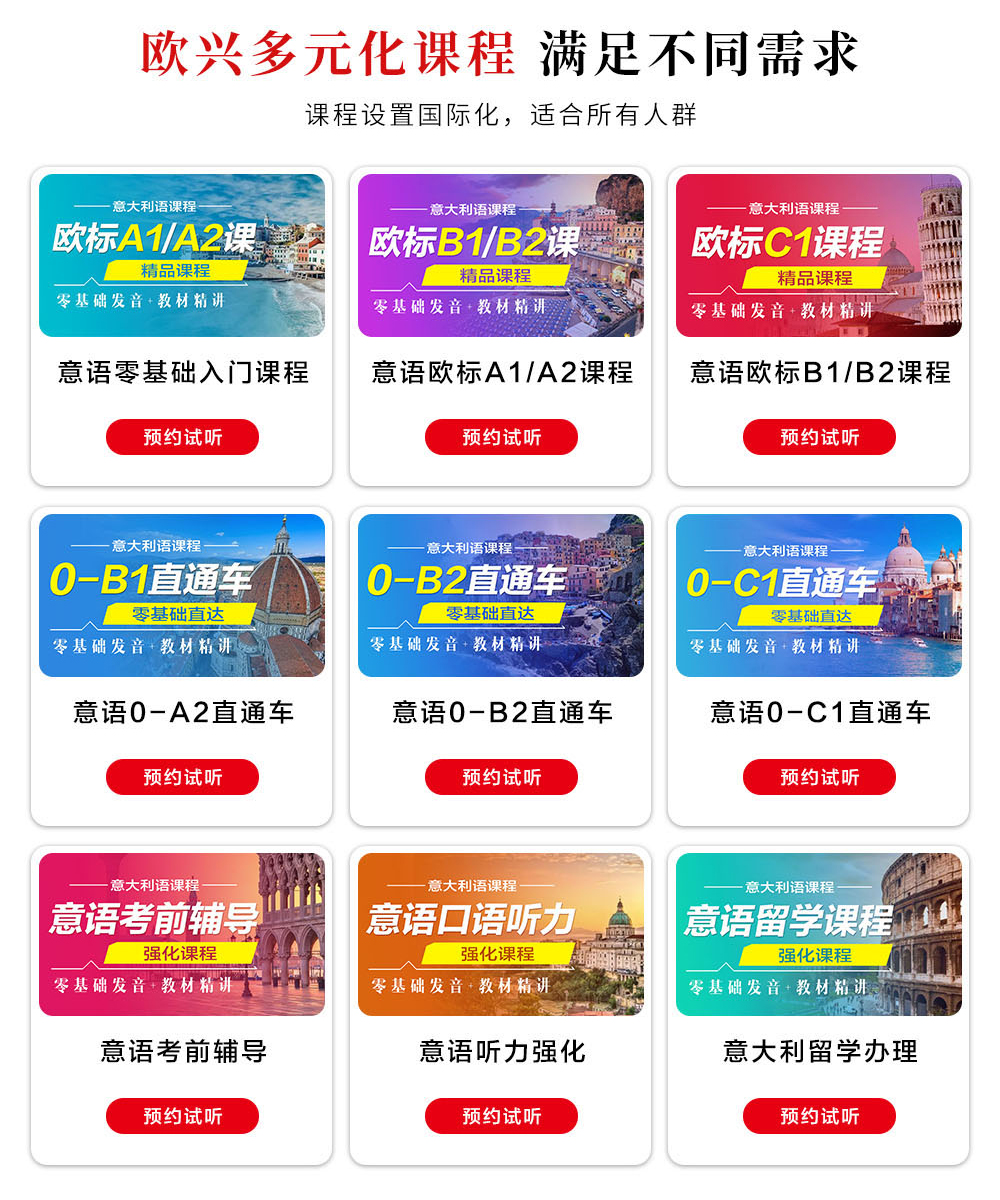Open the 0-C1直通车 course banner

pyautogui.click(x=819, y=595)
